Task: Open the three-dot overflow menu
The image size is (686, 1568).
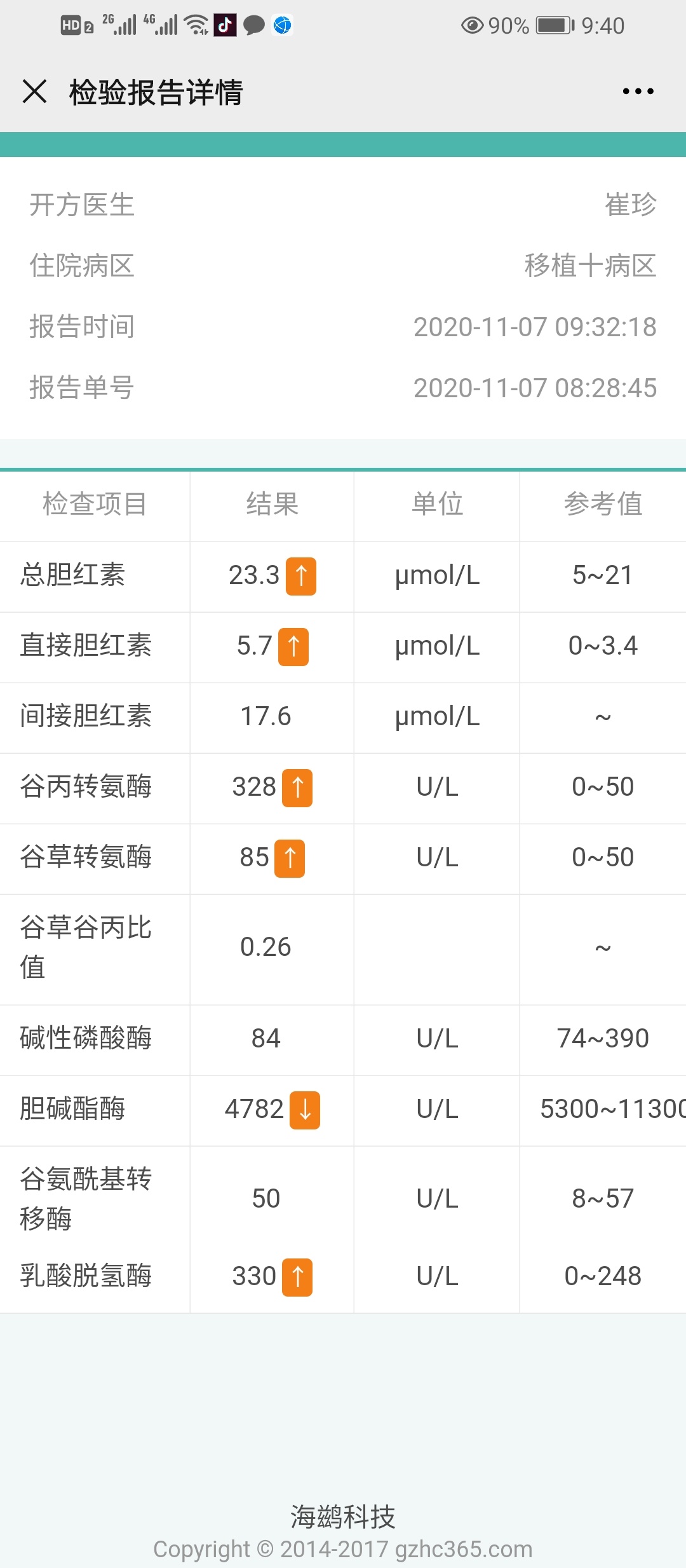Action: (638, 92)
